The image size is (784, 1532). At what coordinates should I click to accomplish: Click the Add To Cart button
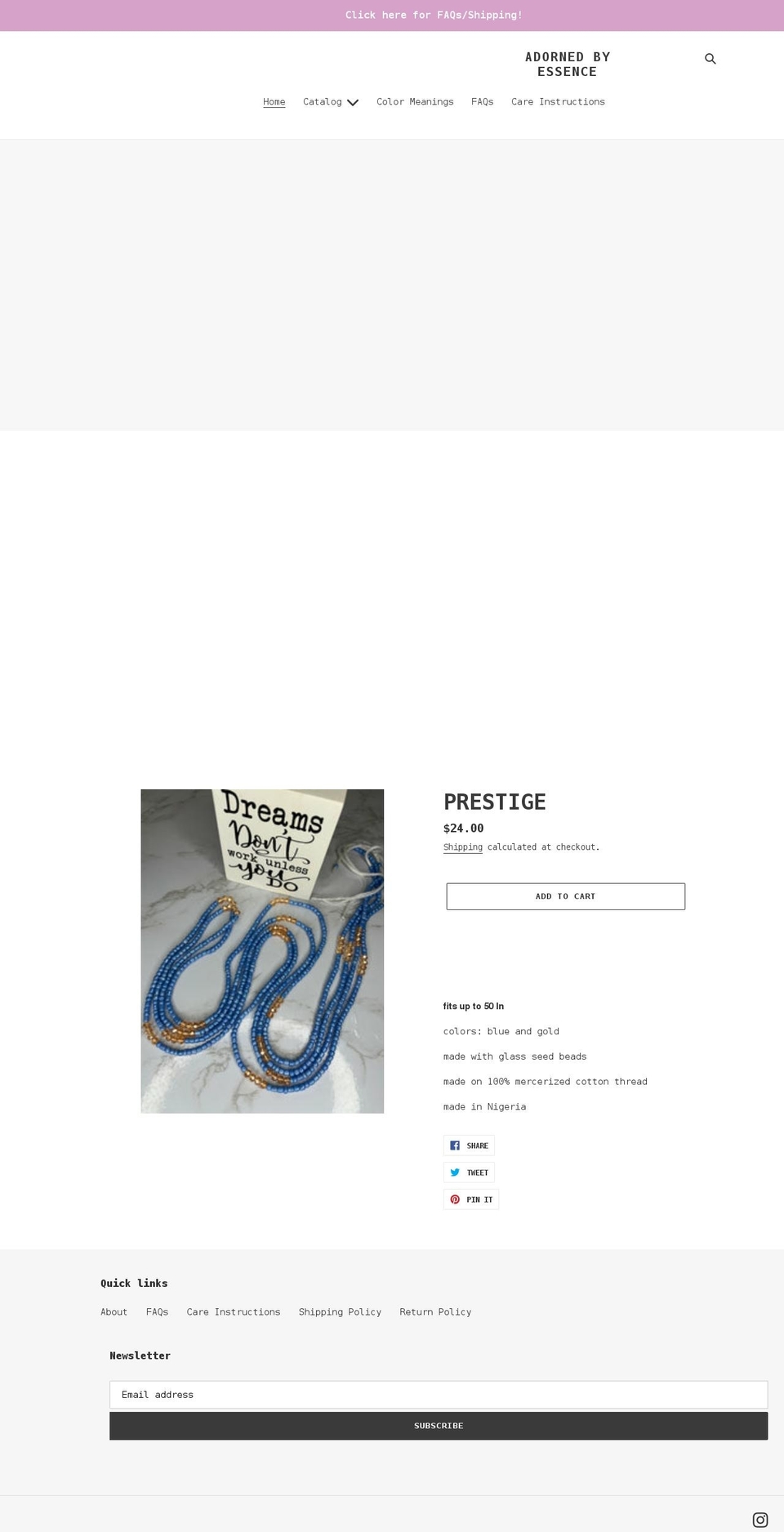point(565,896)
